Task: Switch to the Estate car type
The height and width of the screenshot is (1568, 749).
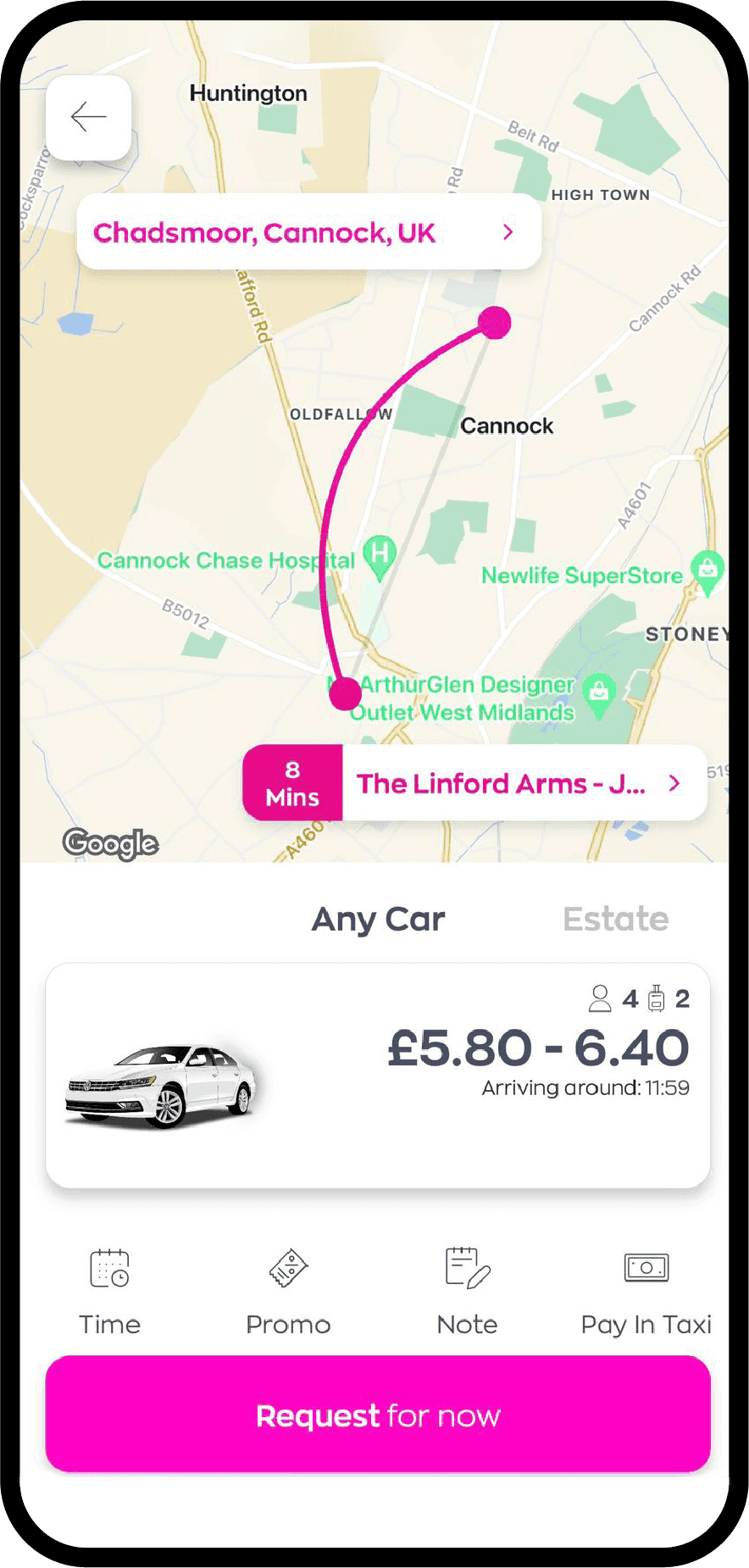Action: click(x=615, y=919)
